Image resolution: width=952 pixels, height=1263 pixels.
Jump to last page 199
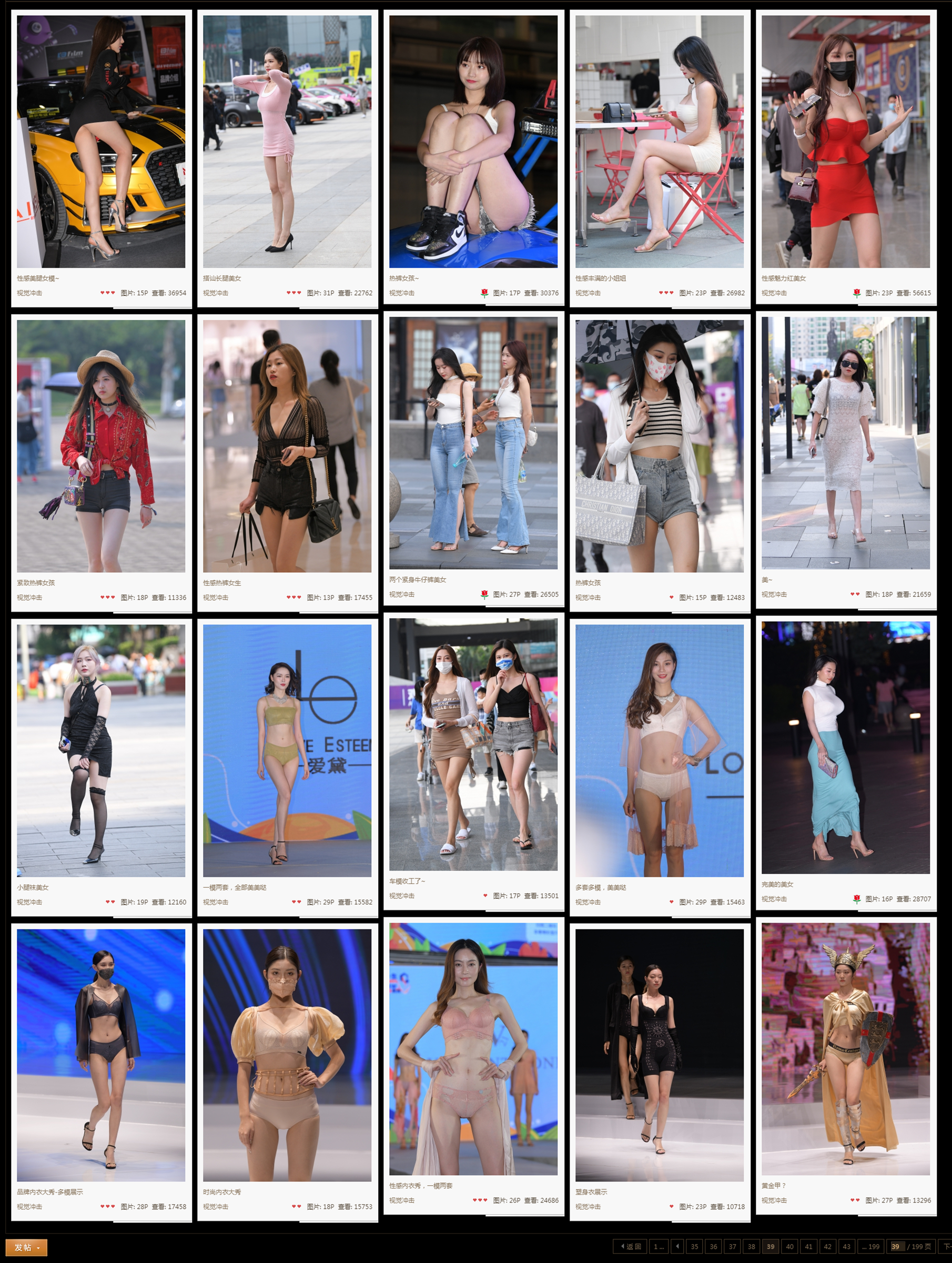[x=870, y=1247]
